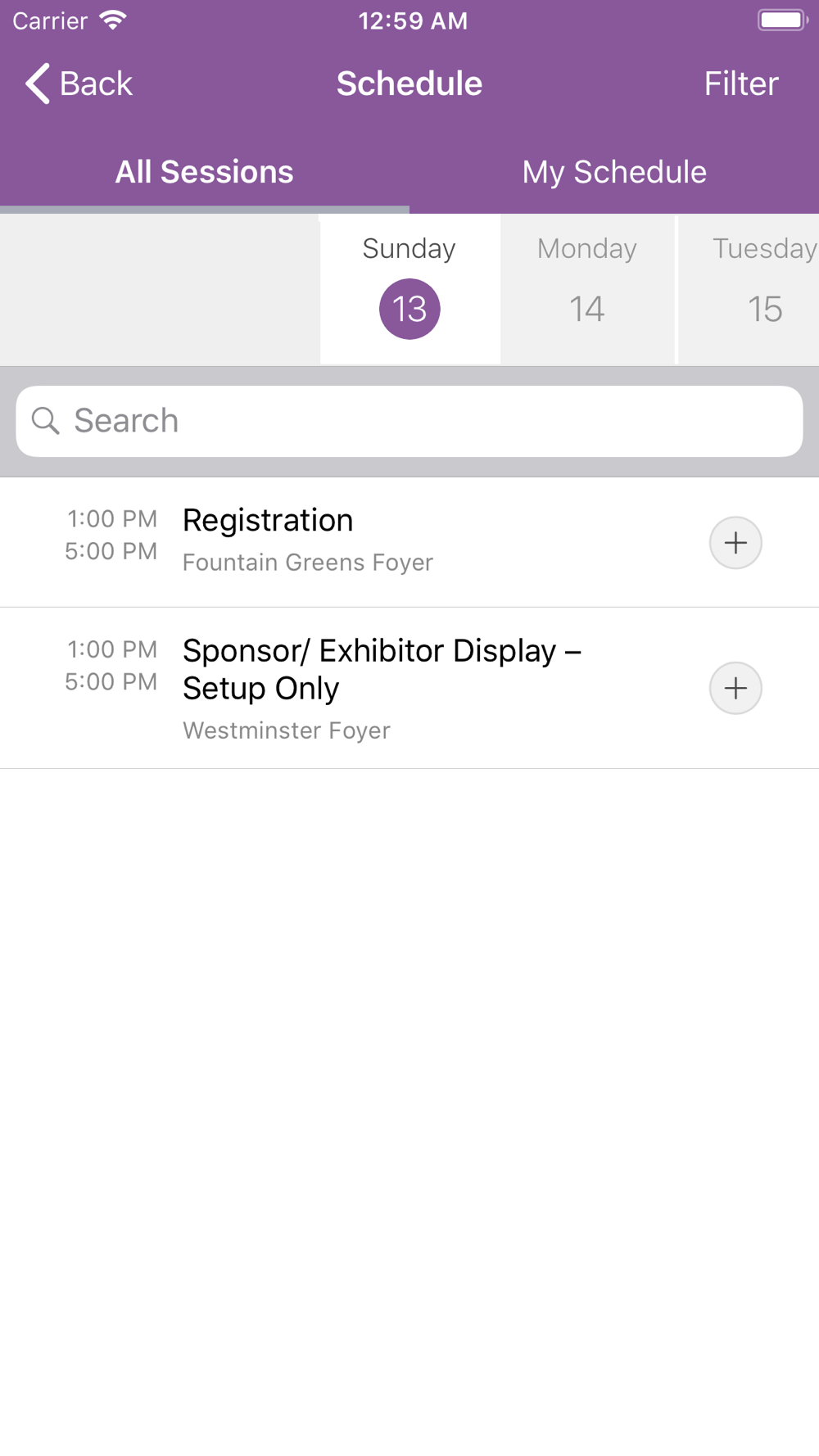Tap the Search field

tap(409, 421)
